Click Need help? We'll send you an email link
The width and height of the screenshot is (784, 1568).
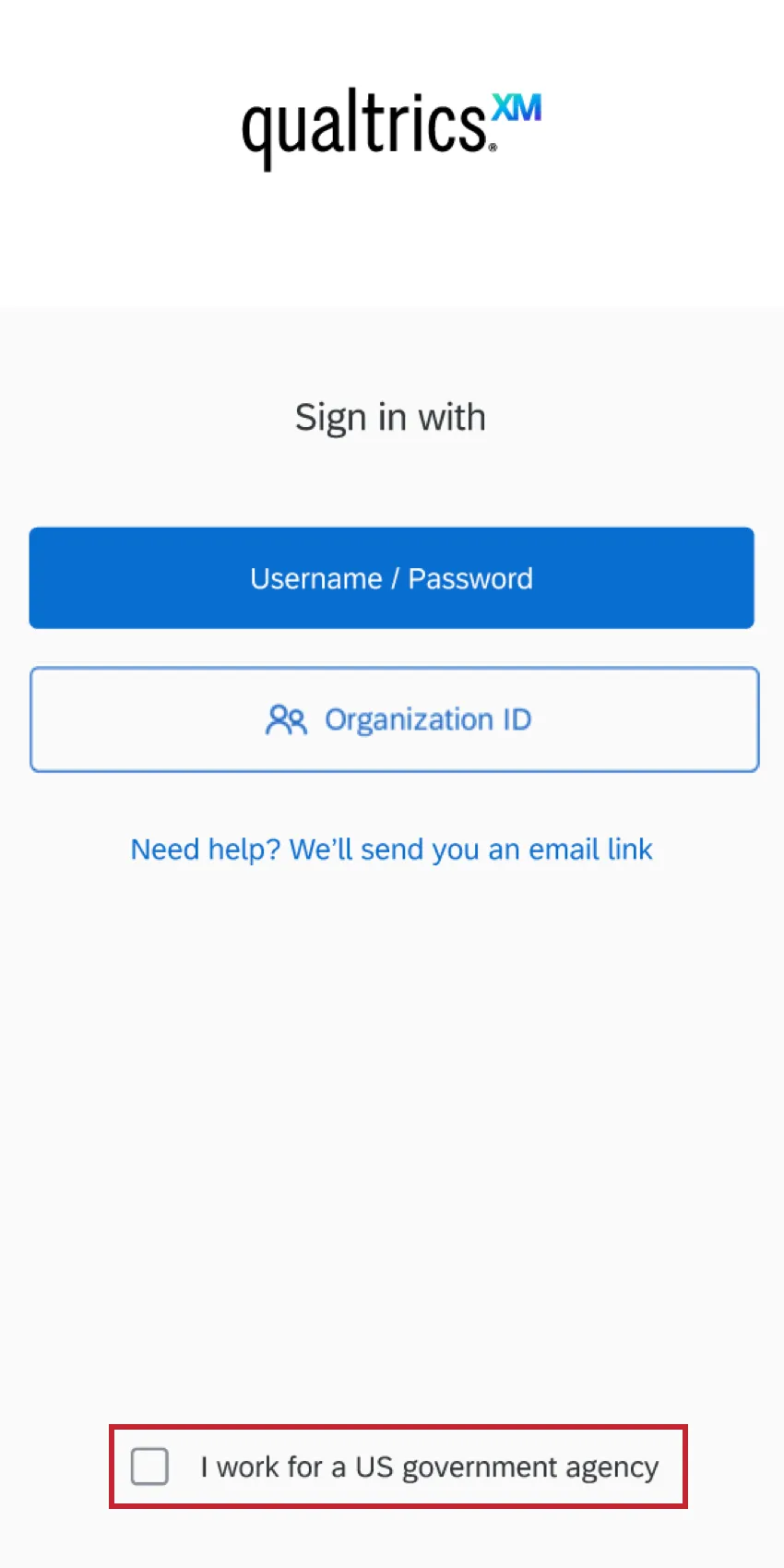390,849
